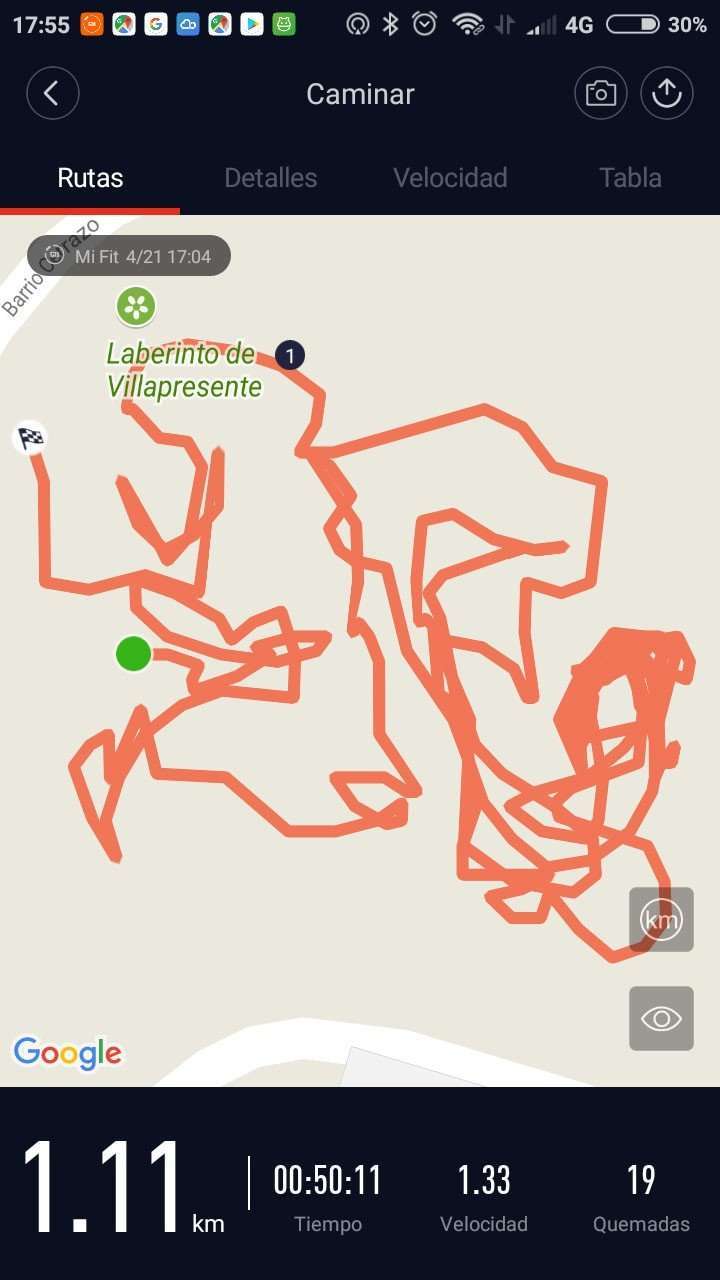This screenshot has width=720, height=1280.
Task: Tap the eye icon to hide the map
Action: pyautogui.click(x=661, y=1018)
